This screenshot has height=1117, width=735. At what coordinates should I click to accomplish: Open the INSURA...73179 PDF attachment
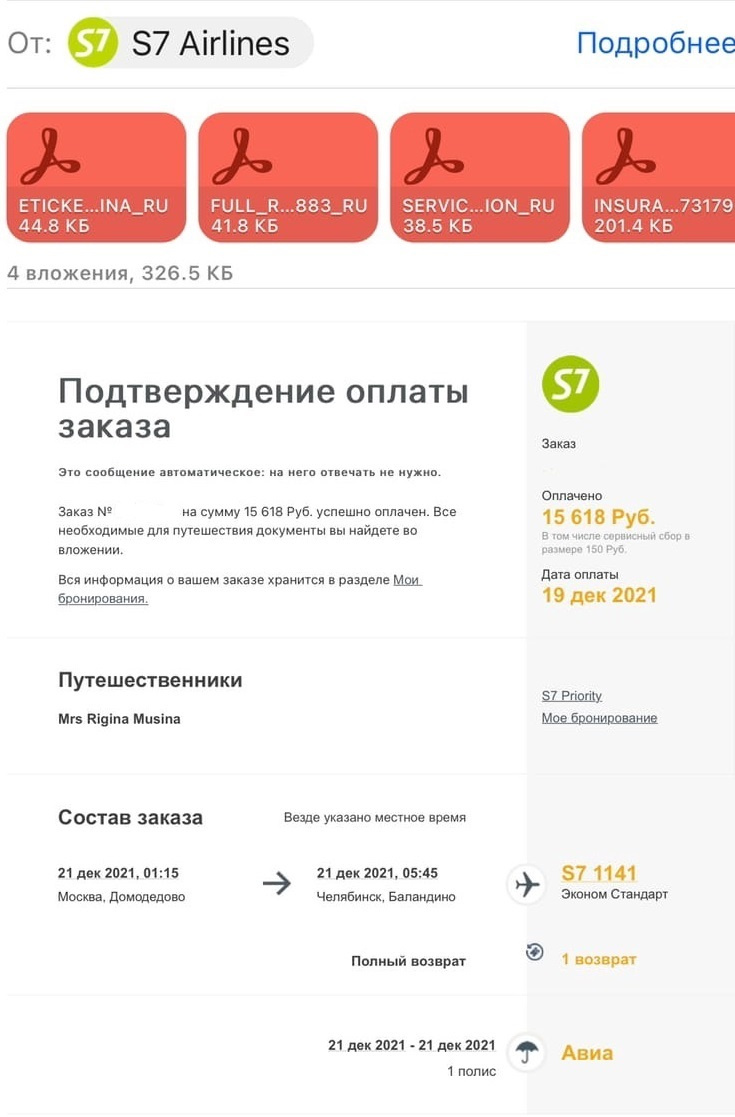tap(658, 177)
